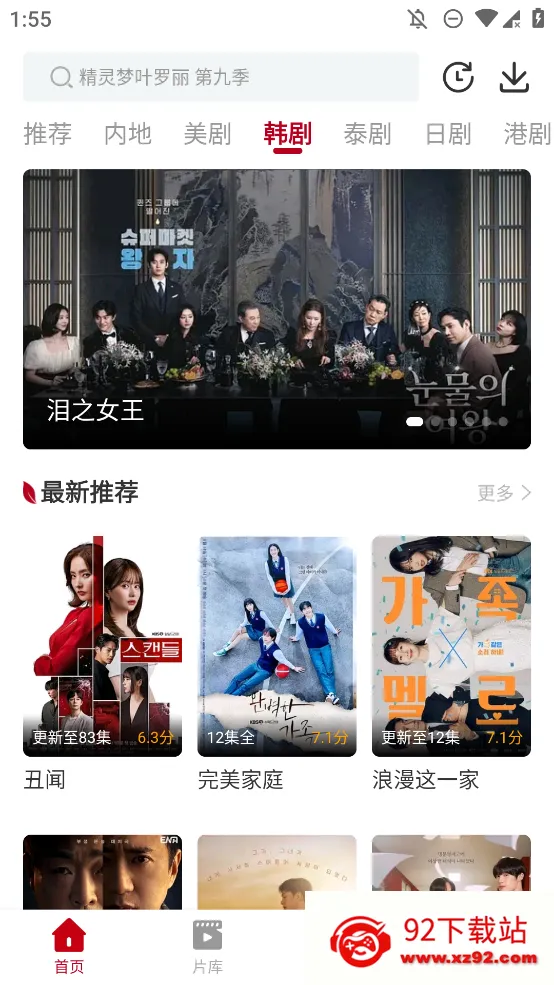The width and height of the screenshot is (554, 985).
Task: Switch to the 推荐 tab
Action: pos(48,134)
